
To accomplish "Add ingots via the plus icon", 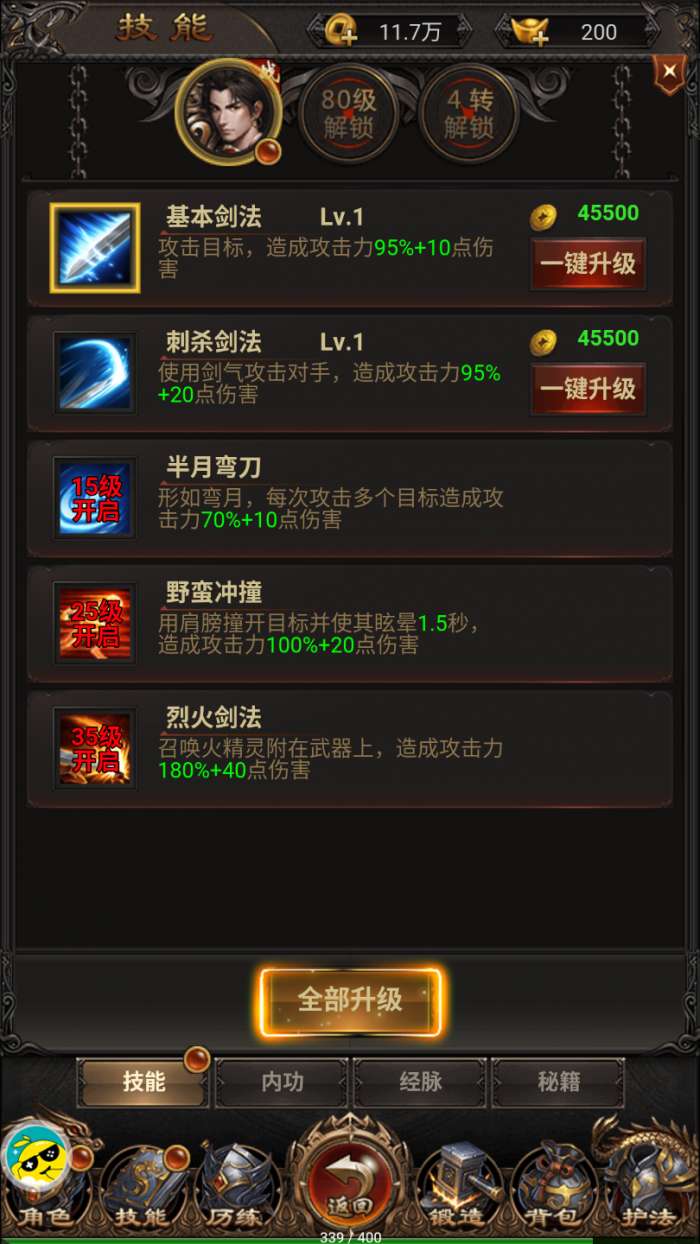I will 530,31.
